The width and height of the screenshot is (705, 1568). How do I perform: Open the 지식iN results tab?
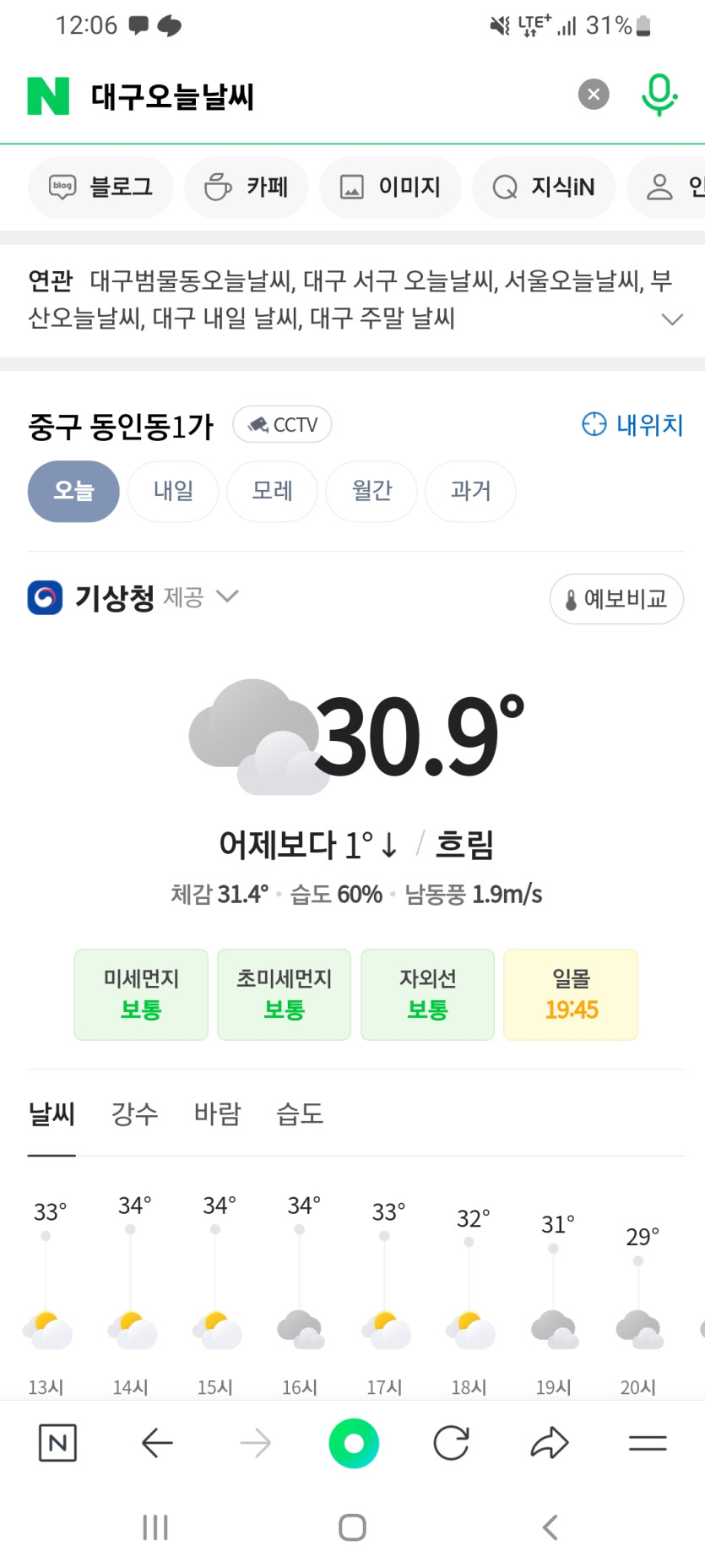(x=544, y=187)
